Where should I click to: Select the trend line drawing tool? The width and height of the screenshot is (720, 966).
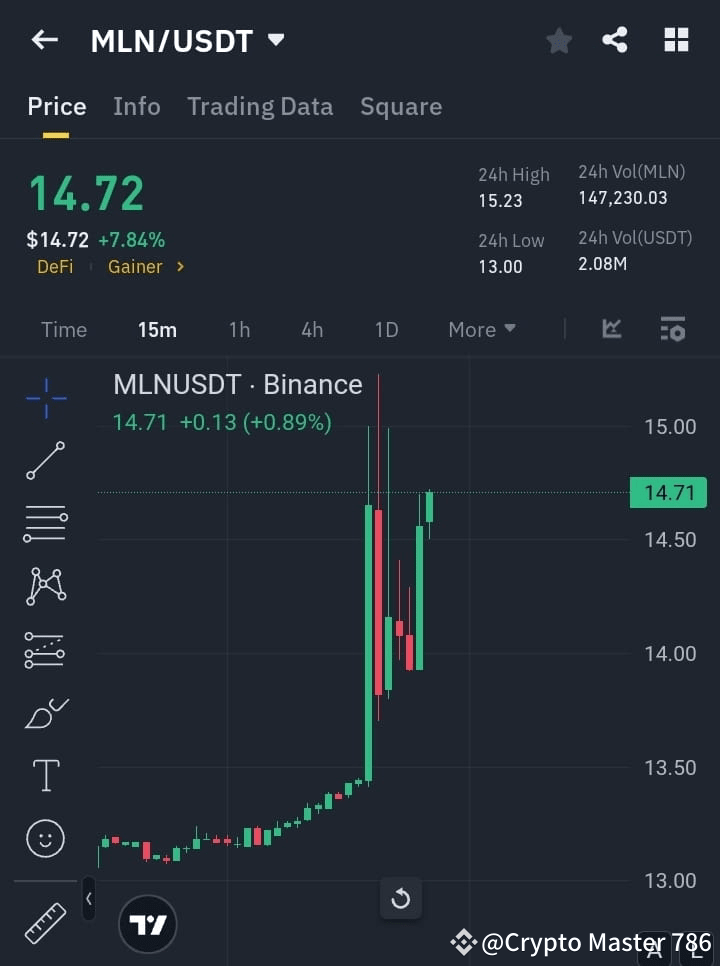pyautogui.click(x=44, y=461)
